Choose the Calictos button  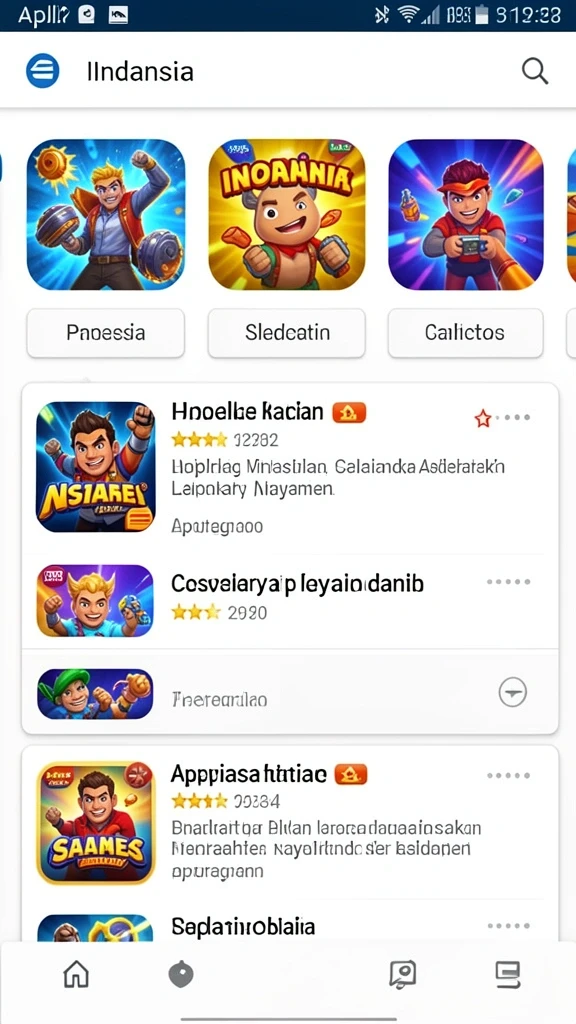(466, 333)
